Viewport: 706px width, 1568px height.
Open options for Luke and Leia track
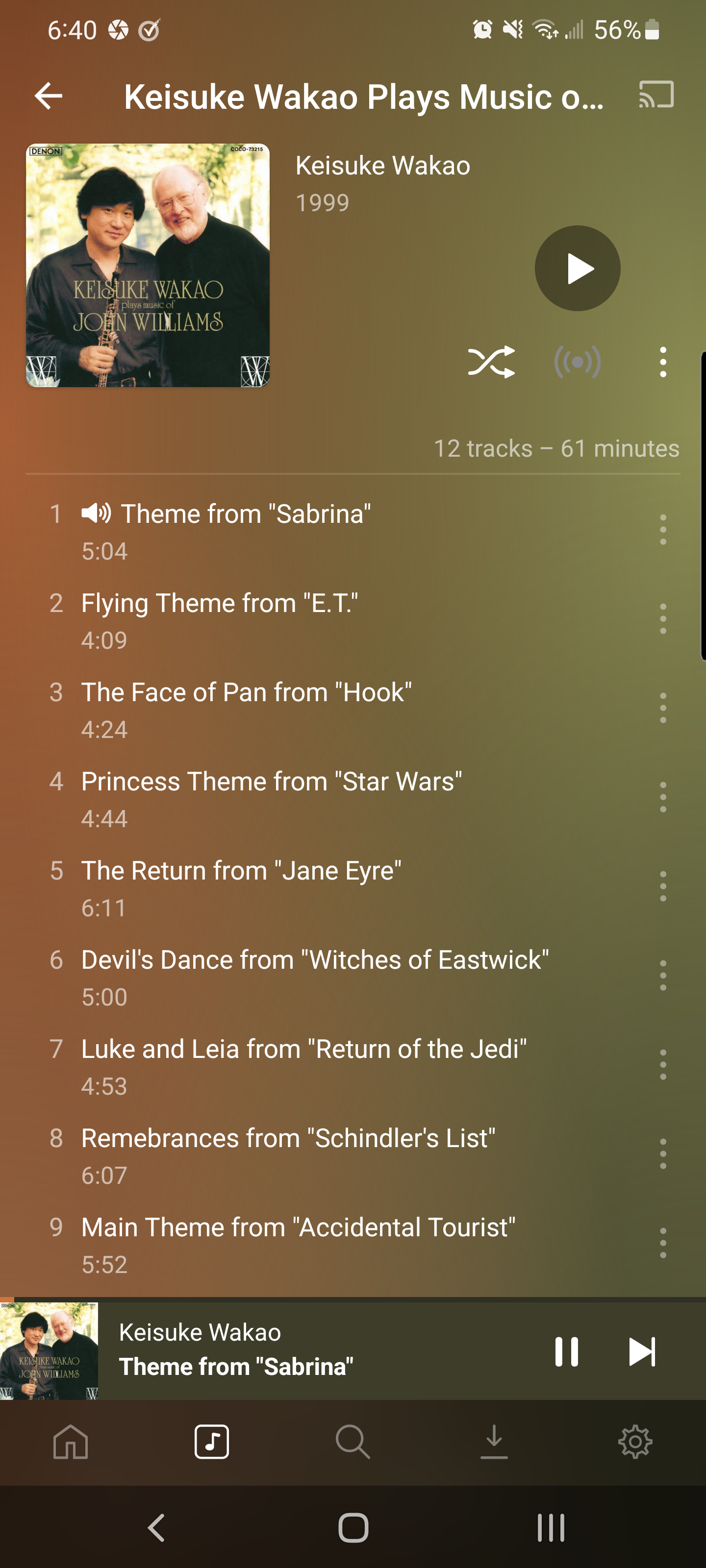pos(663,1065)
